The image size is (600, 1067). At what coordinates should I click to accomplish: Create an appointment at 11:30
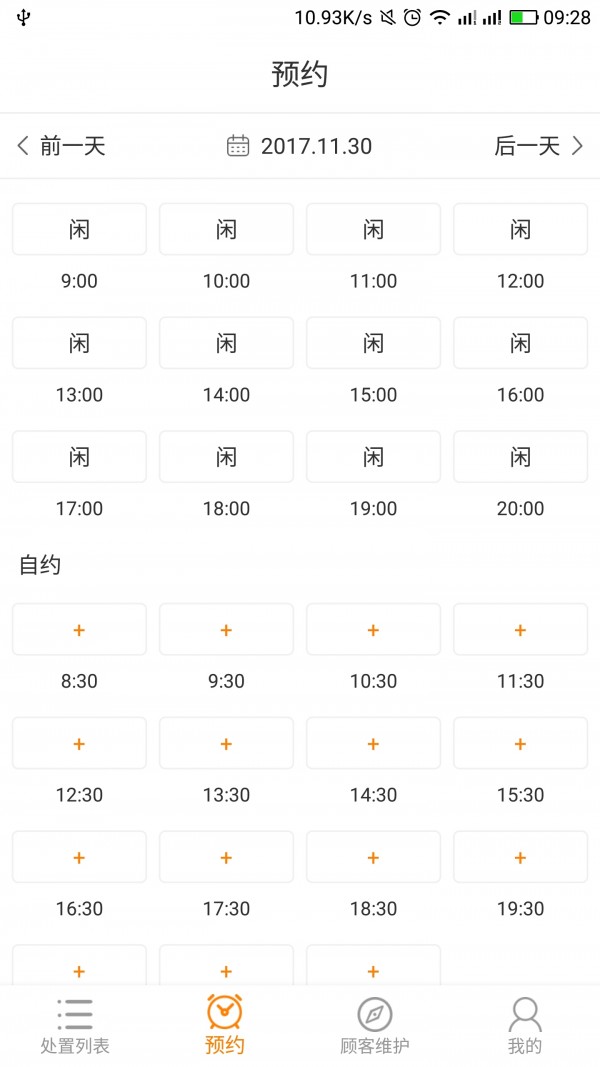pyautogui.click(x=520, y=630)
